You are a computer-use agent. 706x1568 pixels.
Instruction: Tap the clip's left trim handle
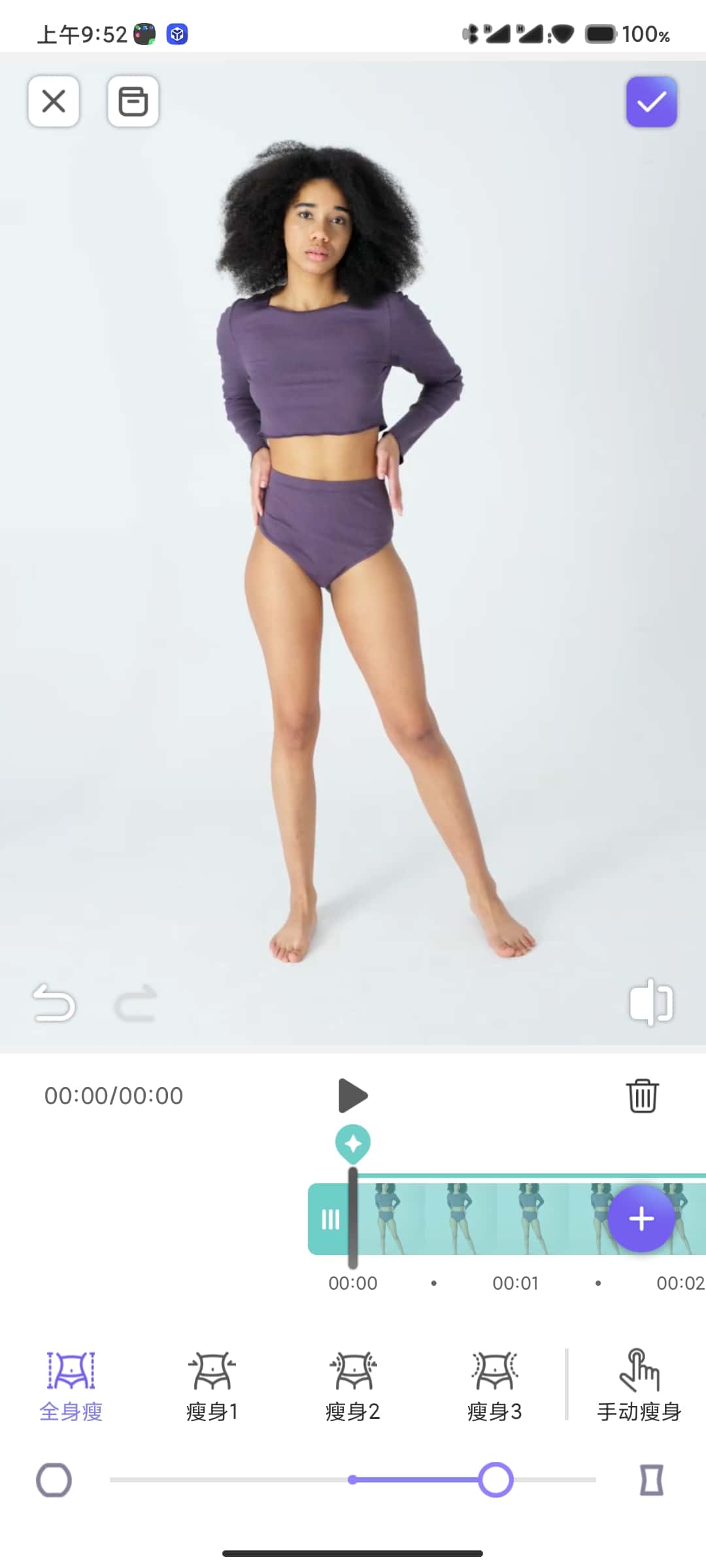tap(330, 1219)
